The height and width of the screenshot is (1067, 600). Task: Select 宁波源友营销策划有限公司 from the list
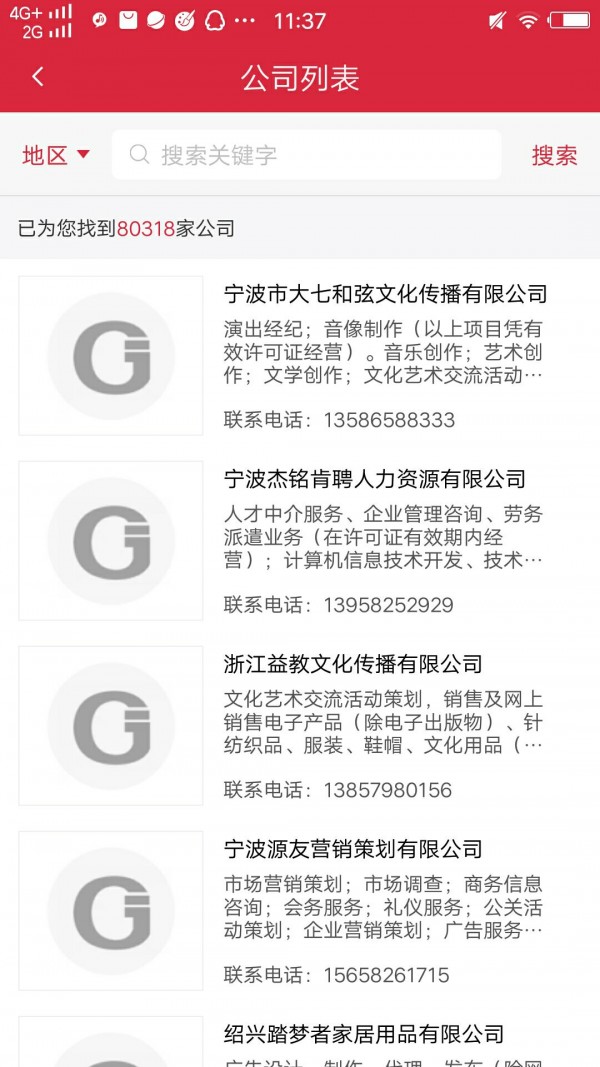[353, 850]
